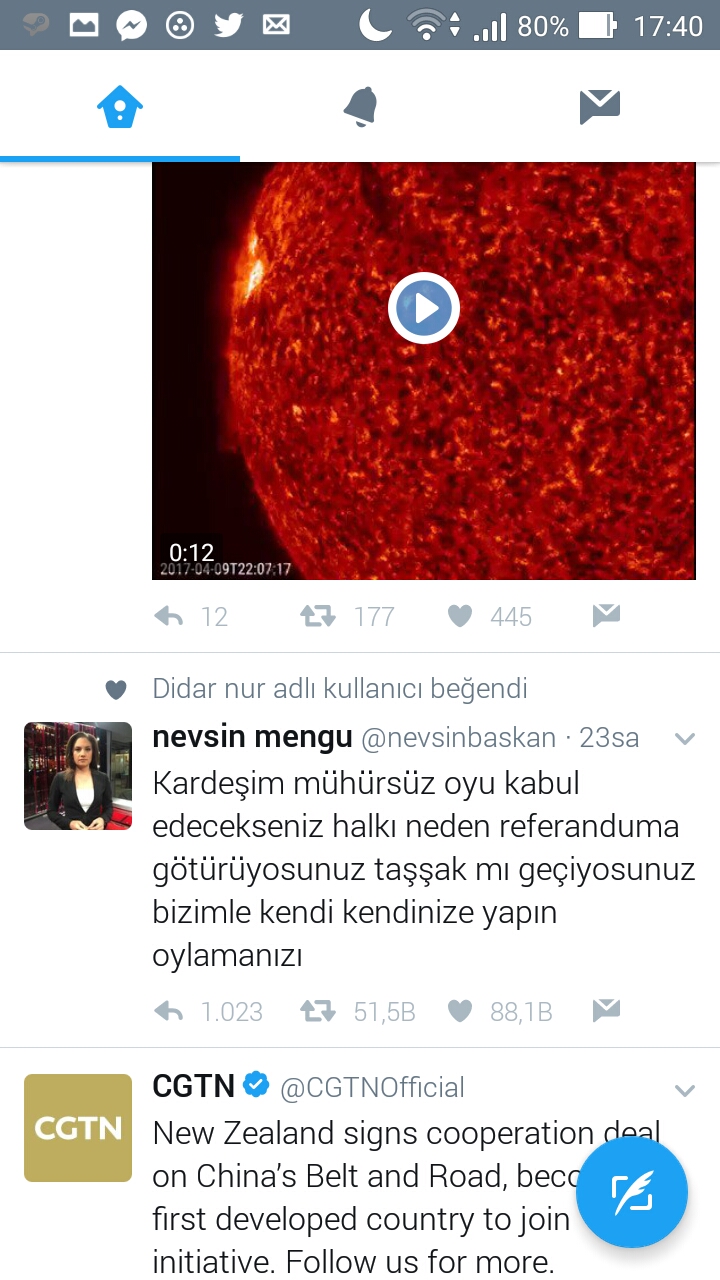Reply to the sun video tweet

click(x=169, y=617)
